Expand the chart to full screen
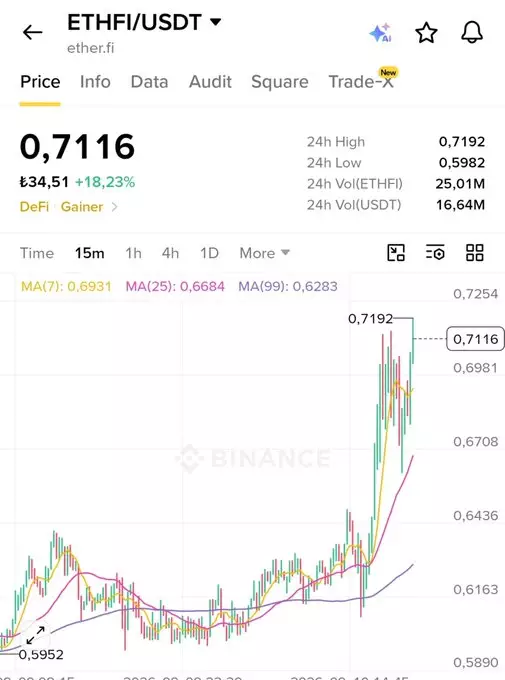505x680 pixels. (35, 635)
